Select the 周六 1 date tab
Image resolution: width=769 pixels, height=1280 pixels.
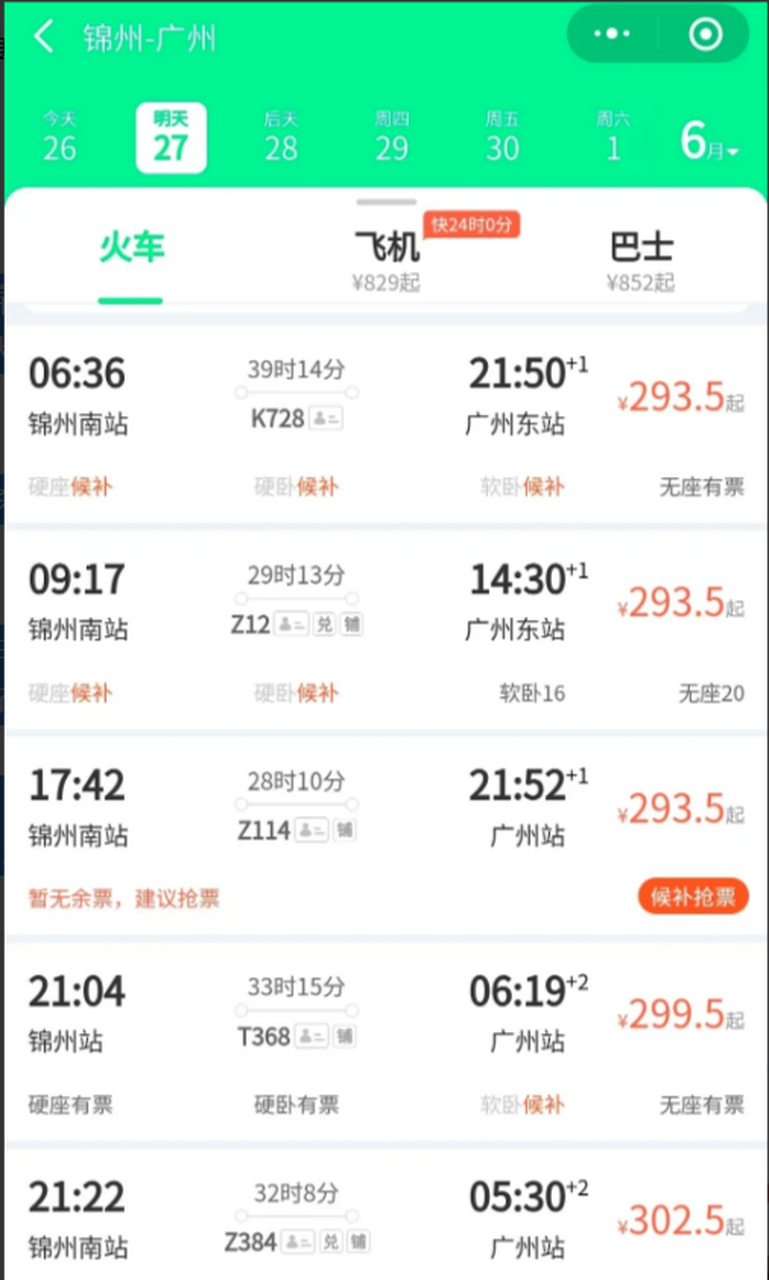click(x=613, y=137)
